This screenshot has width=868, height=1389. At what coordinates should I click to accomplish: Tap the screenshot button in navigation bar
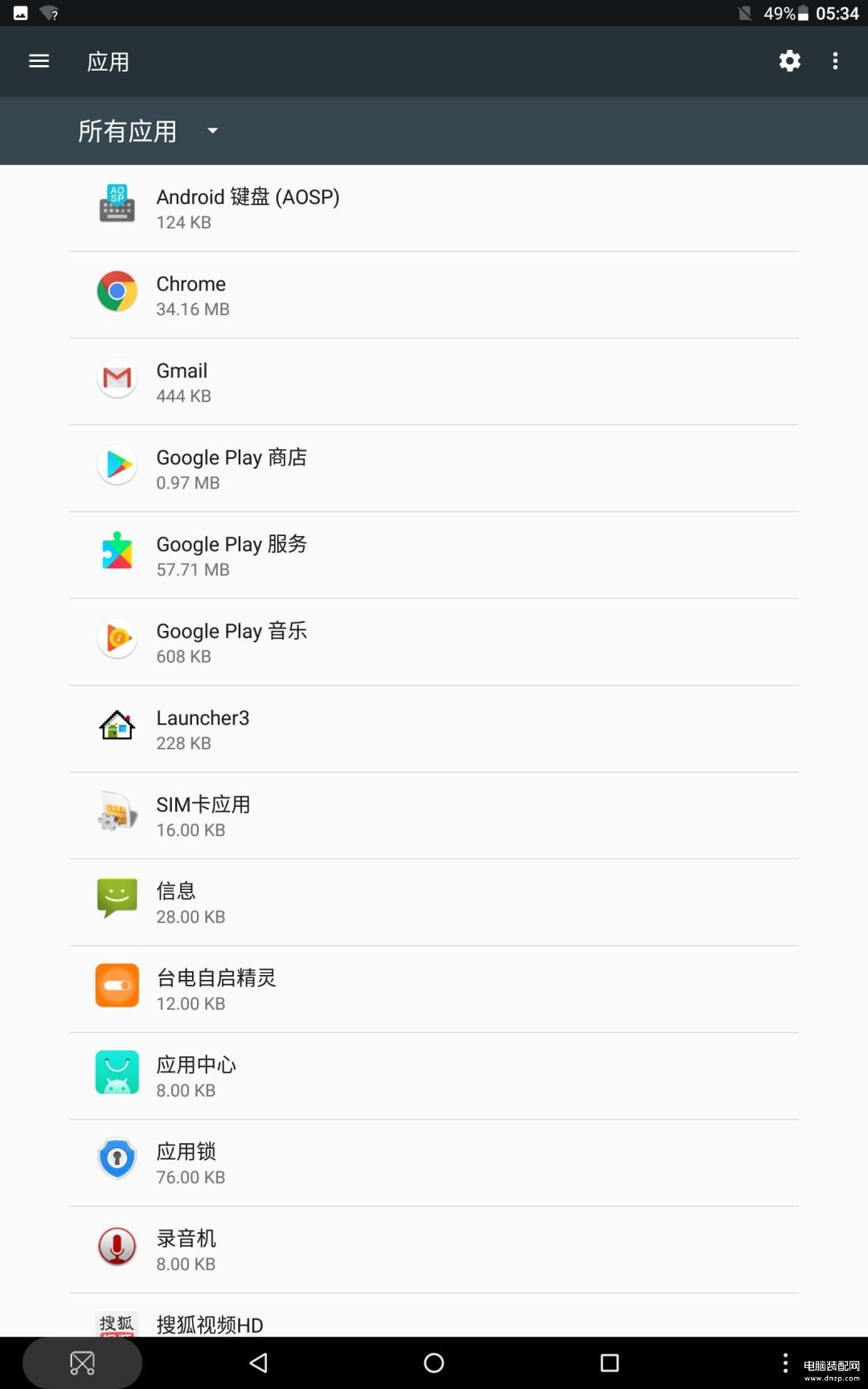pos(82,1362)
